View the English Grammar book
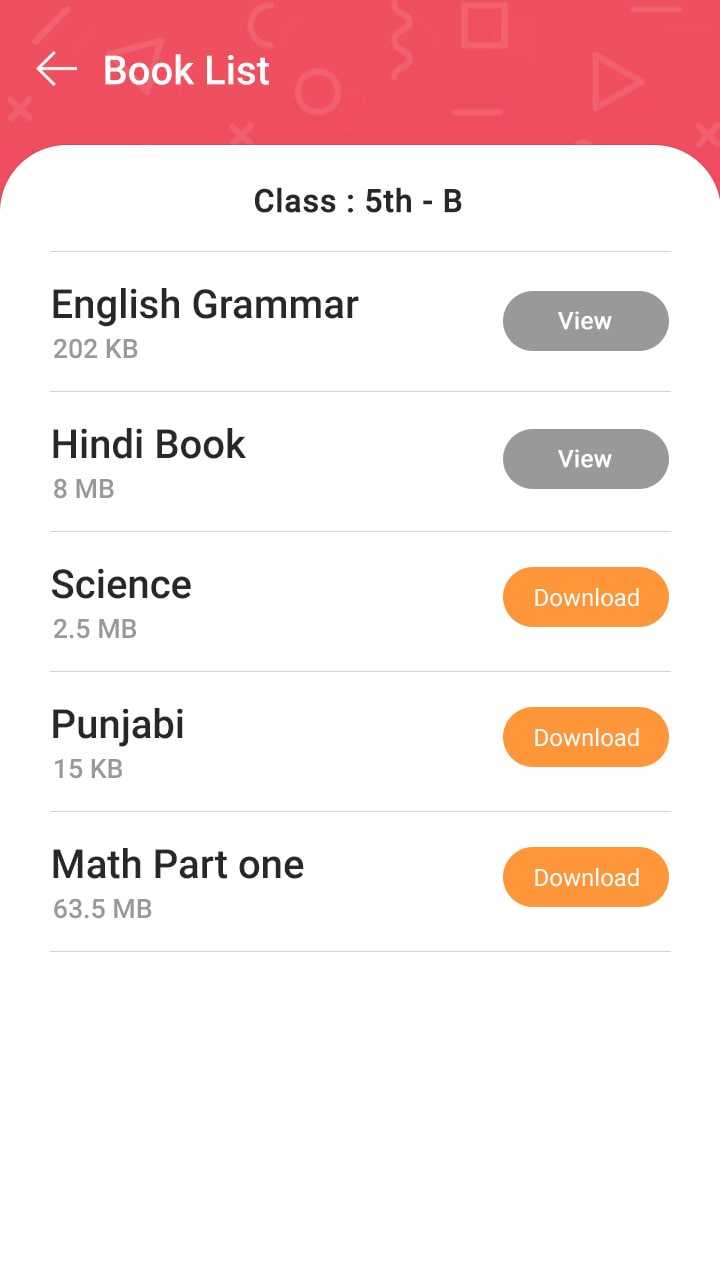This screenshot has height=1280, width=720. [x=585, y=321]
